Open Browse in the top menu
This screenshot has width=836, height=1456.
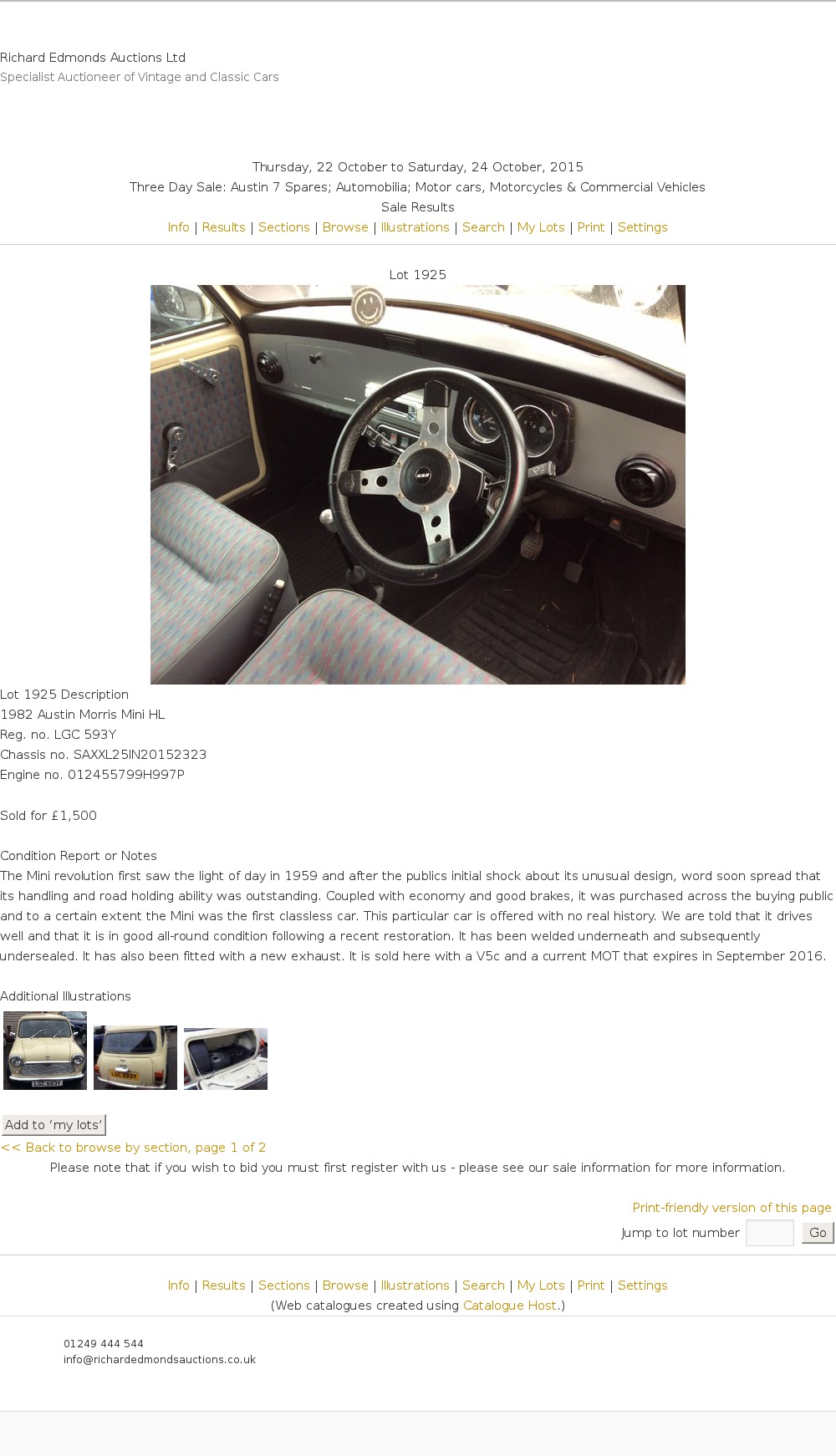point(345,227)
